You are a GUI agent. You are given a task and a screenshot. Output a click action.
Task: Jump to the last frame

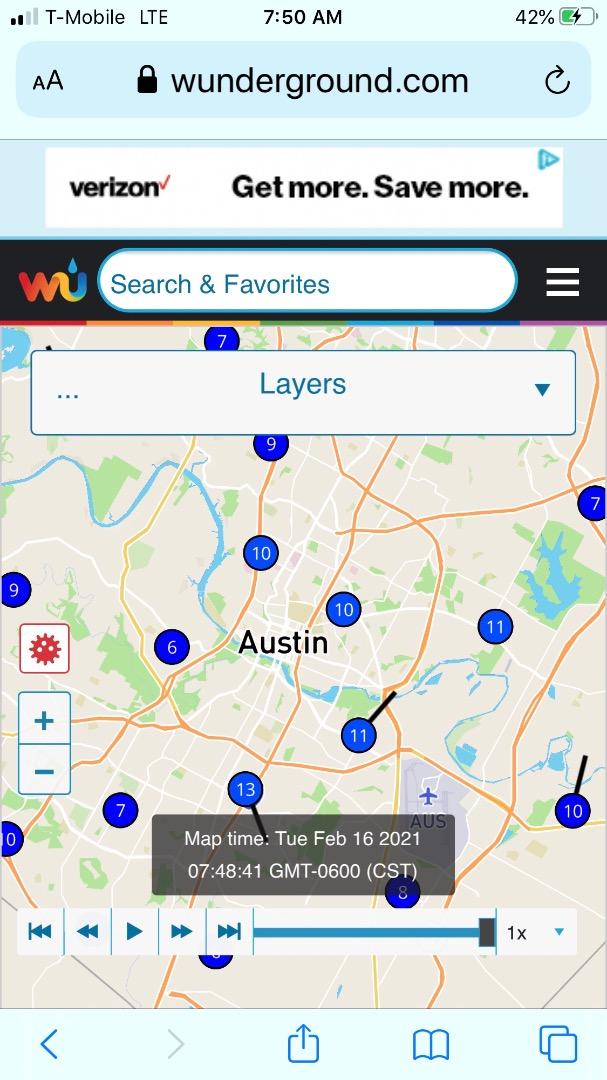coord(229,932)
